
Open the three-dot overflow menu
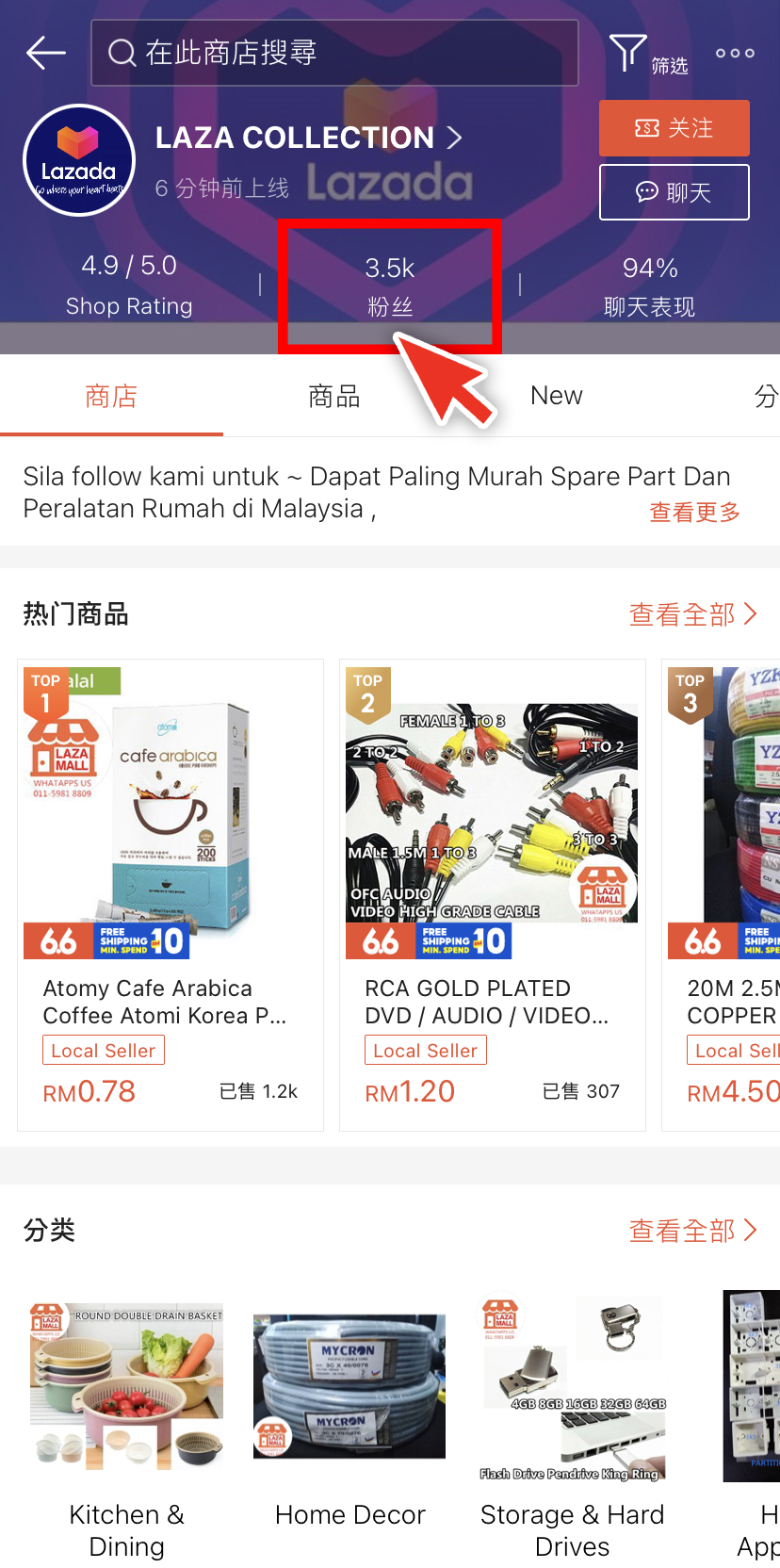point(735,53)
